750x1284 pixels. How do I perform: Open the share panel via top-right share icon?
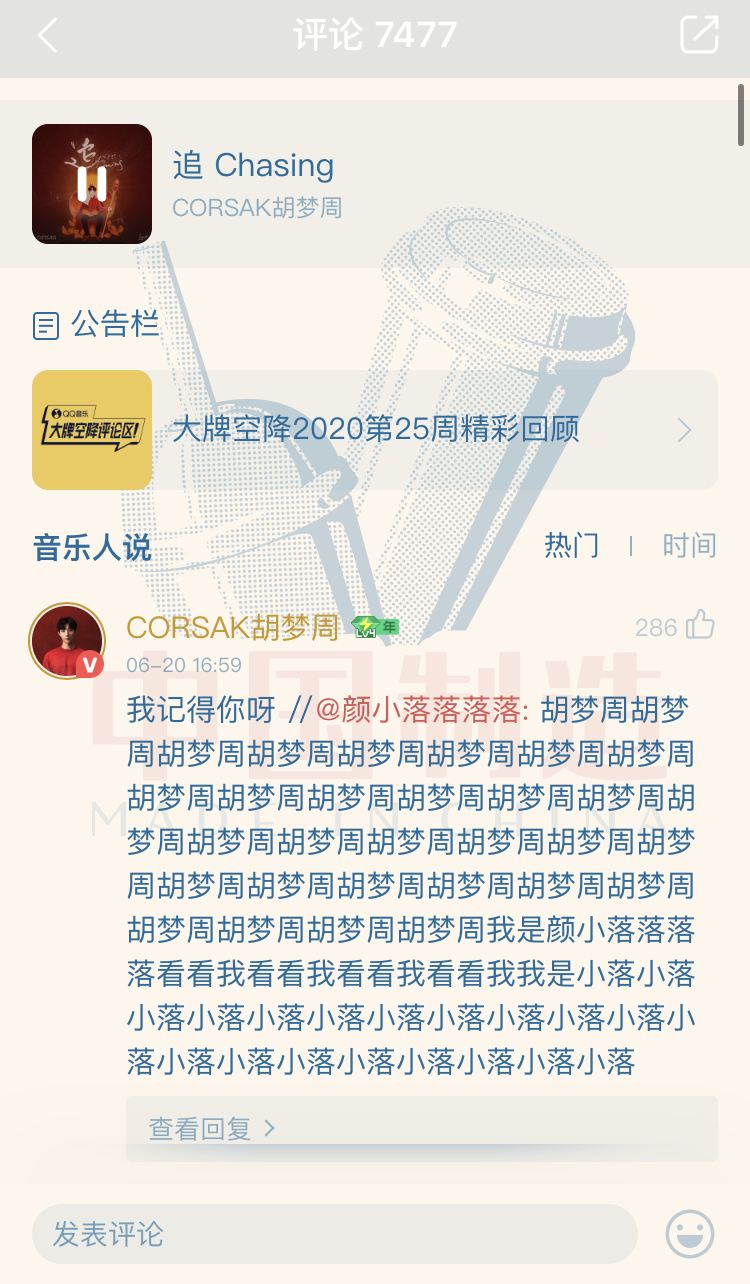click(700, 33)
